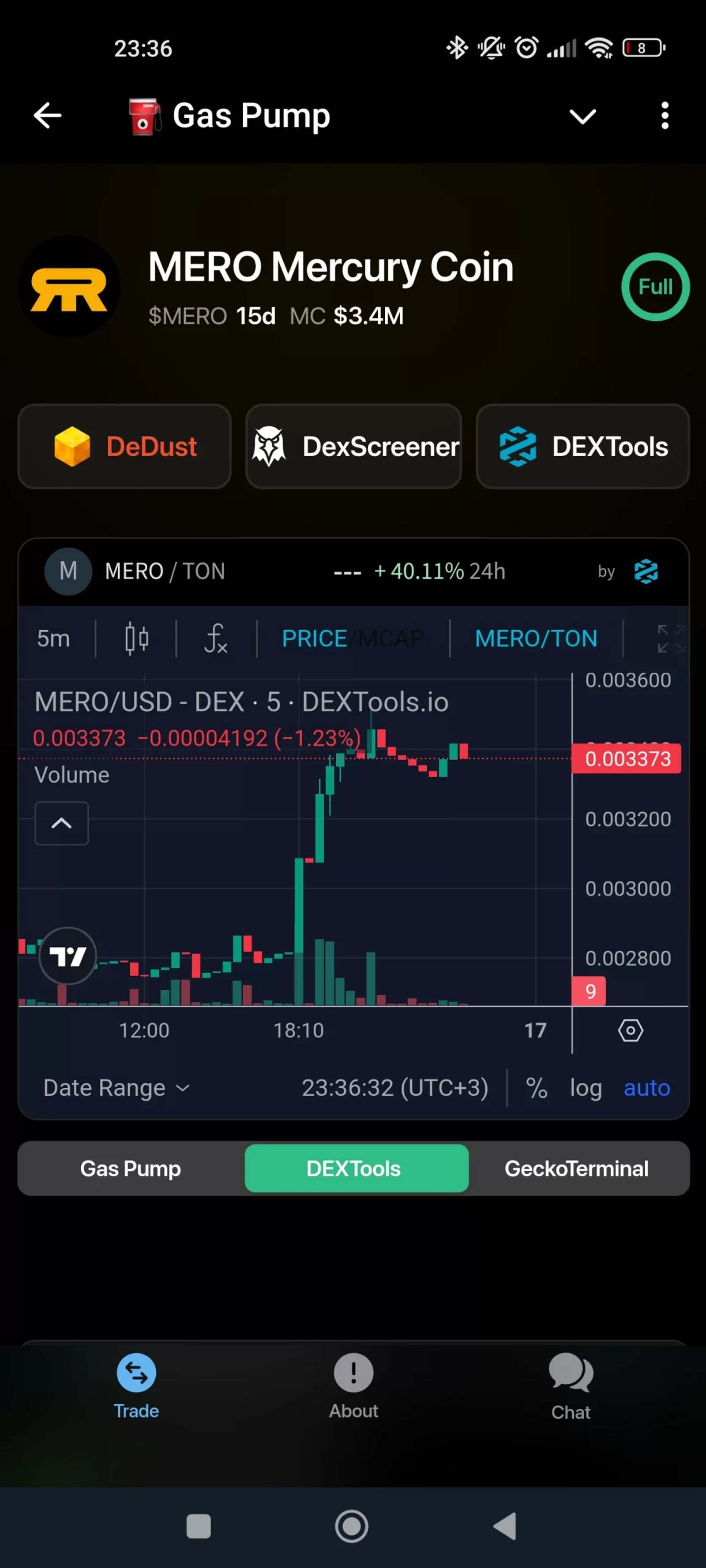
Task: Collapse the chart legend arrow
Action: point(61,823)
